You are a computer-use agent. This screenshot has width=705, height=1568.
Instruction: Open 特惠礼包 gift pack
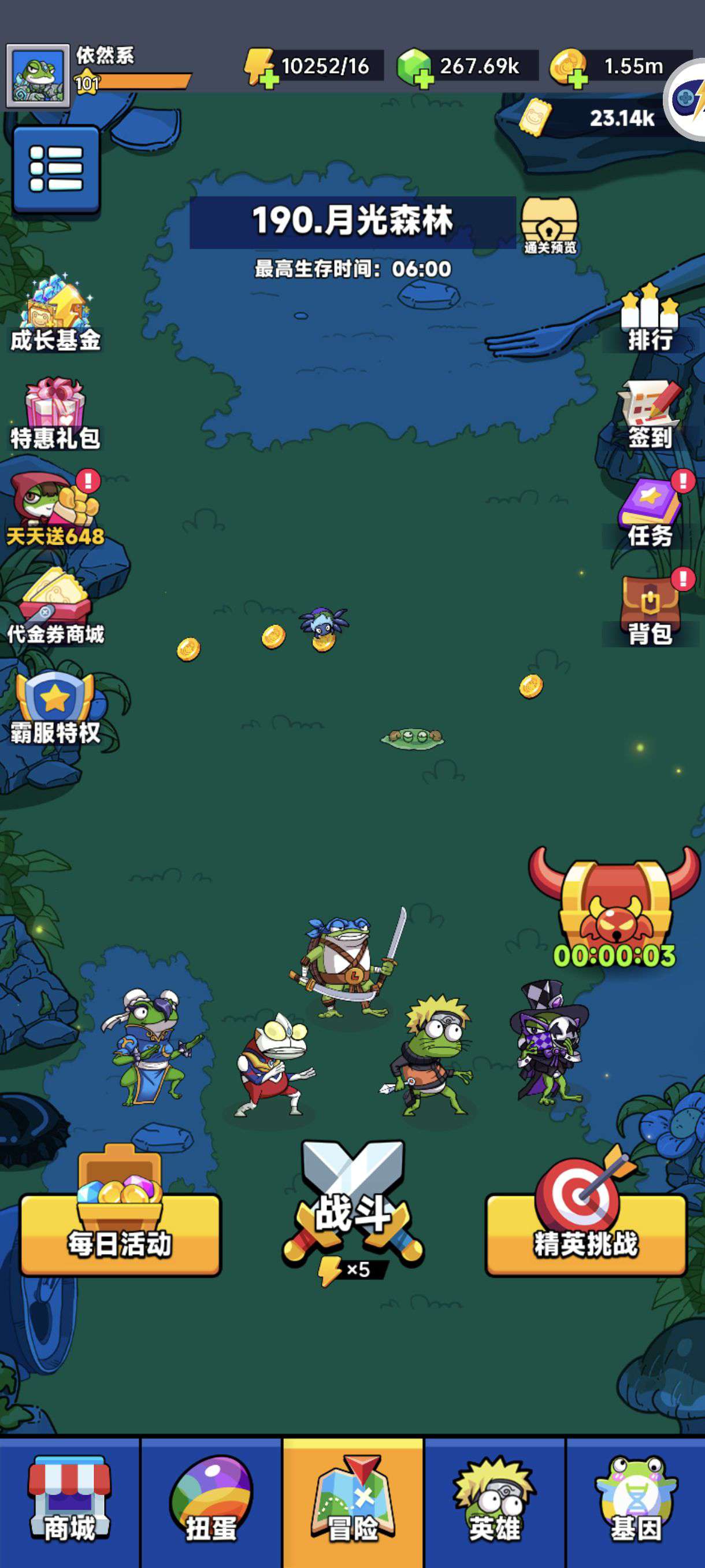(x=55, y=413)
